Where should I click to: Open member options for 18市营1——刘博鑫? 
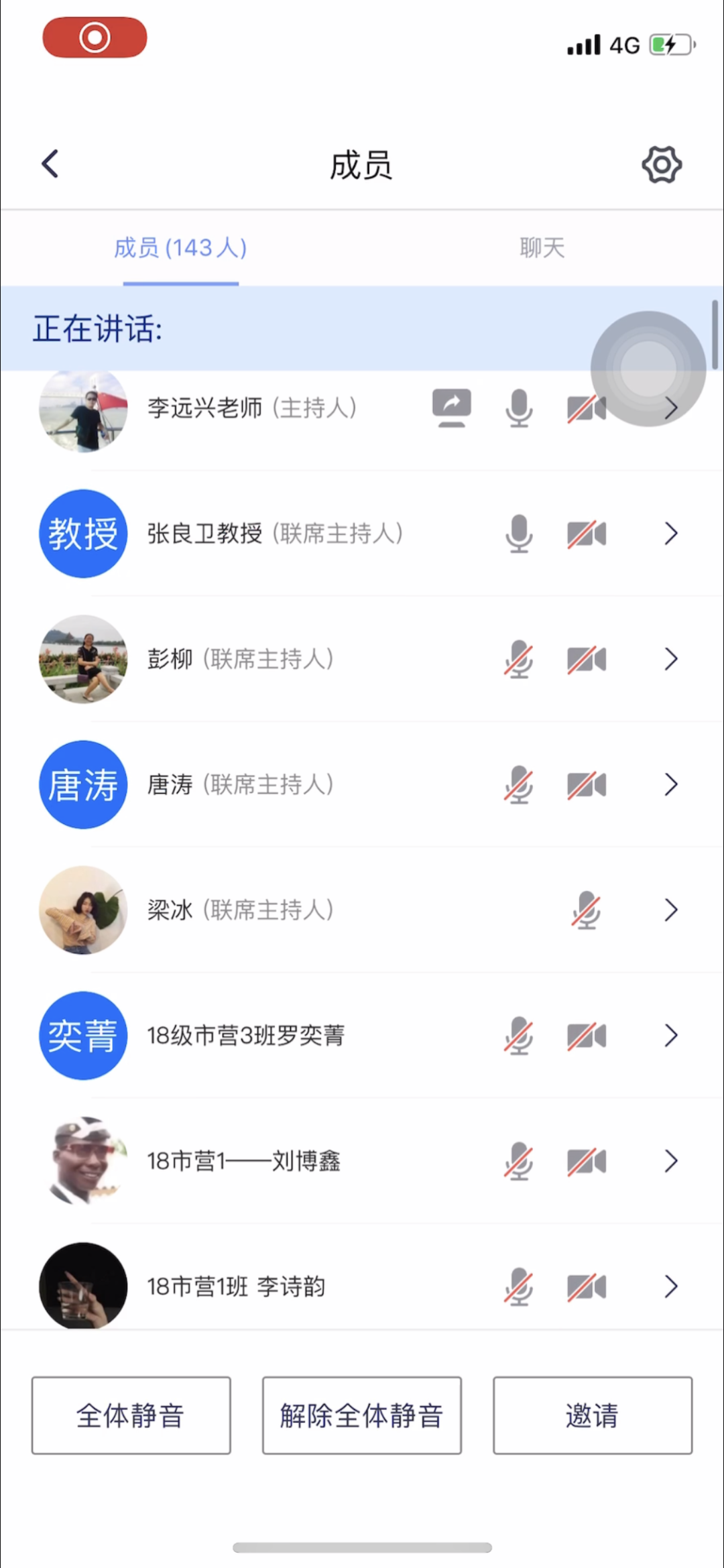tap(671, 1161)
